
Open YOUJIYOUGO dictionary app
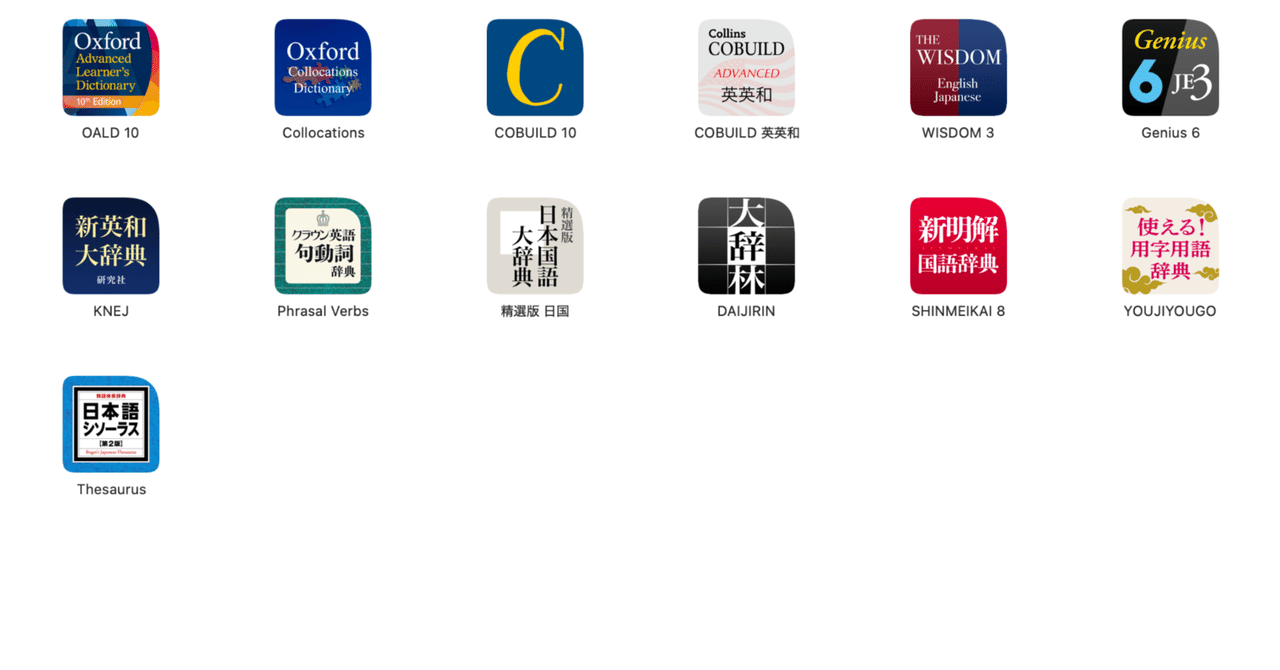pyautogui.click(x=1170, y=246)
